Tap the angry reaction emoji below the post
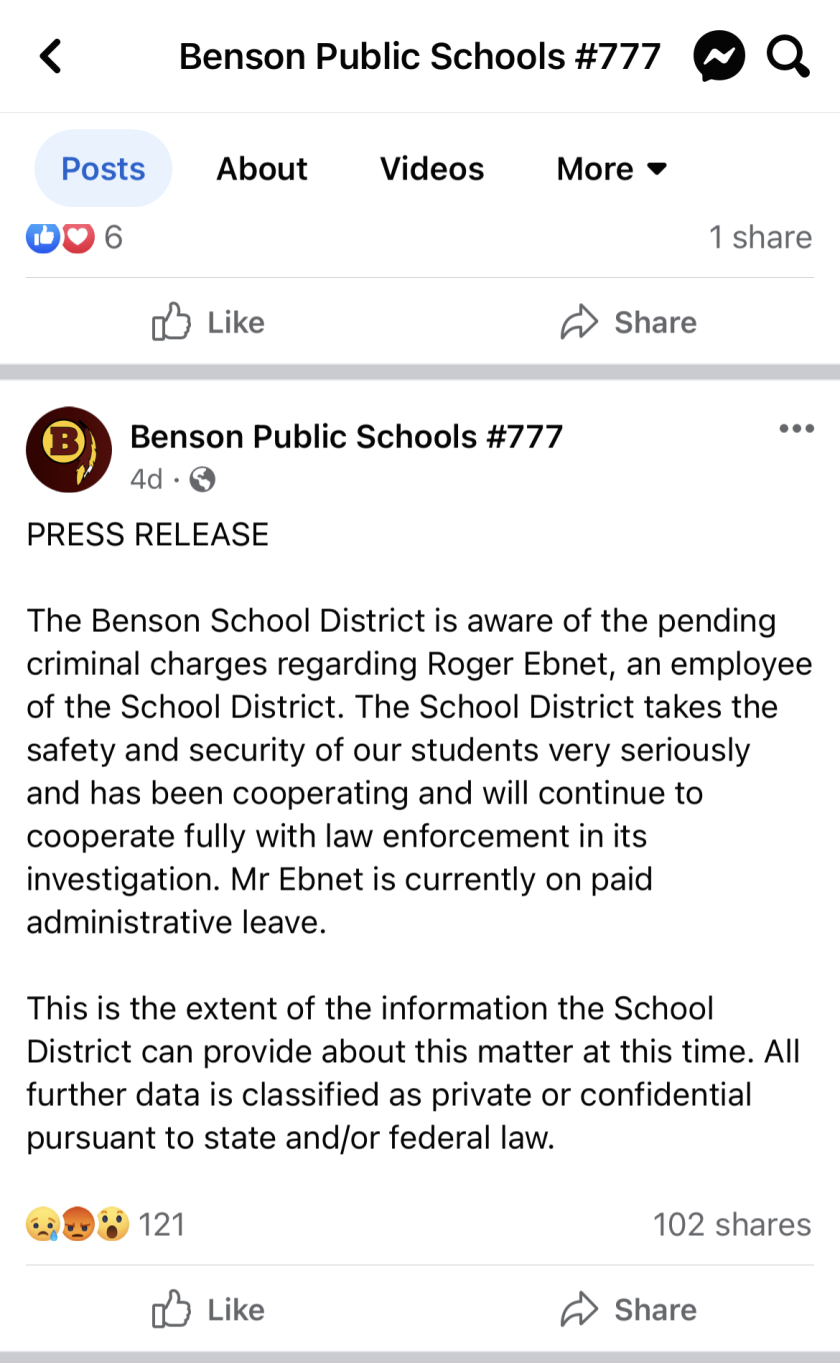 click(68, 1223)
